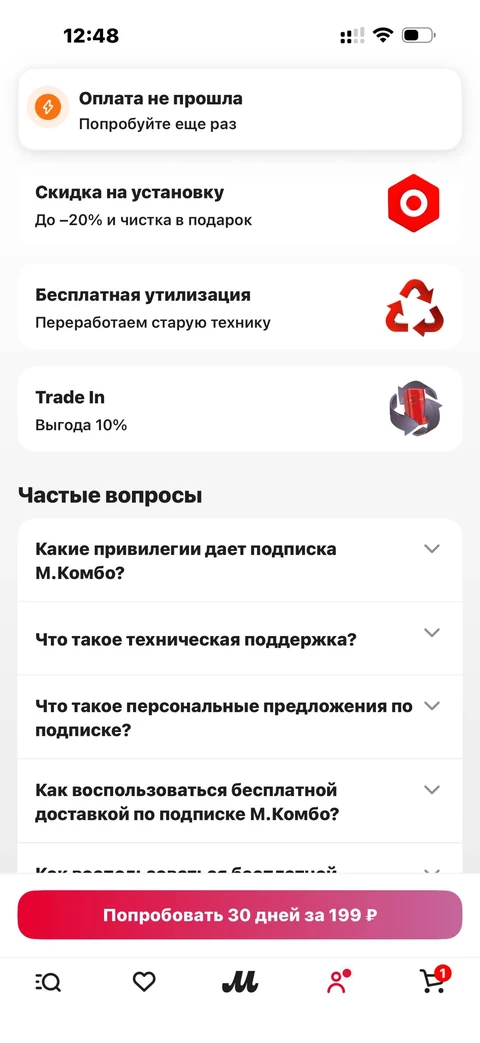Expand 'Как воспользоваться бесплатной доставкой по подписке М.Комбо?'
Screen dimensions: 480x1043
point(239,801)
